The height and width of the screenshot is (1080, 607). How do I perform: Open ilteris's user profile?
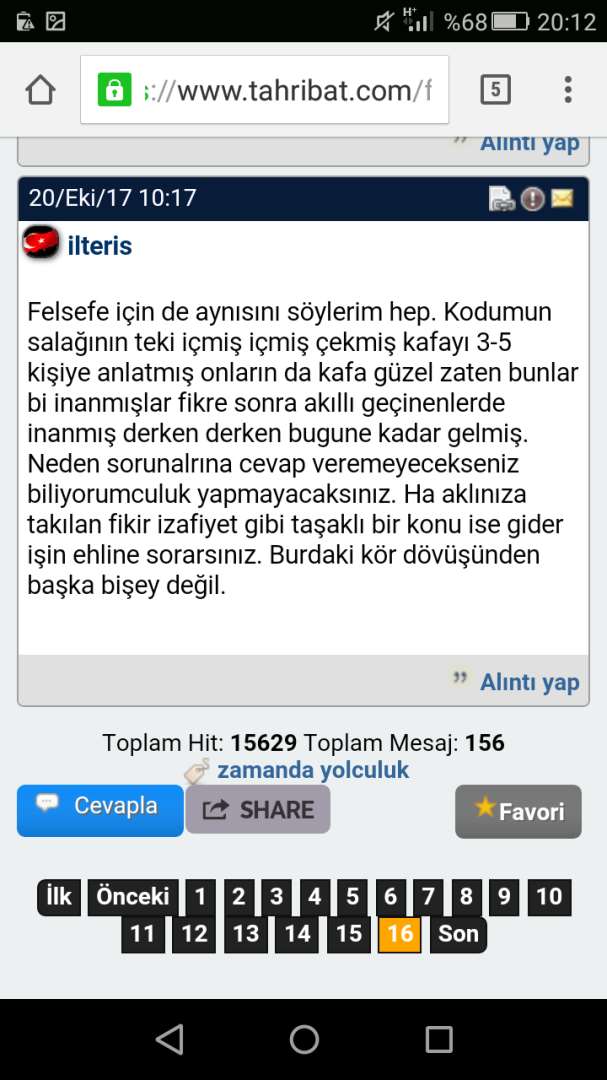(99, 246)
